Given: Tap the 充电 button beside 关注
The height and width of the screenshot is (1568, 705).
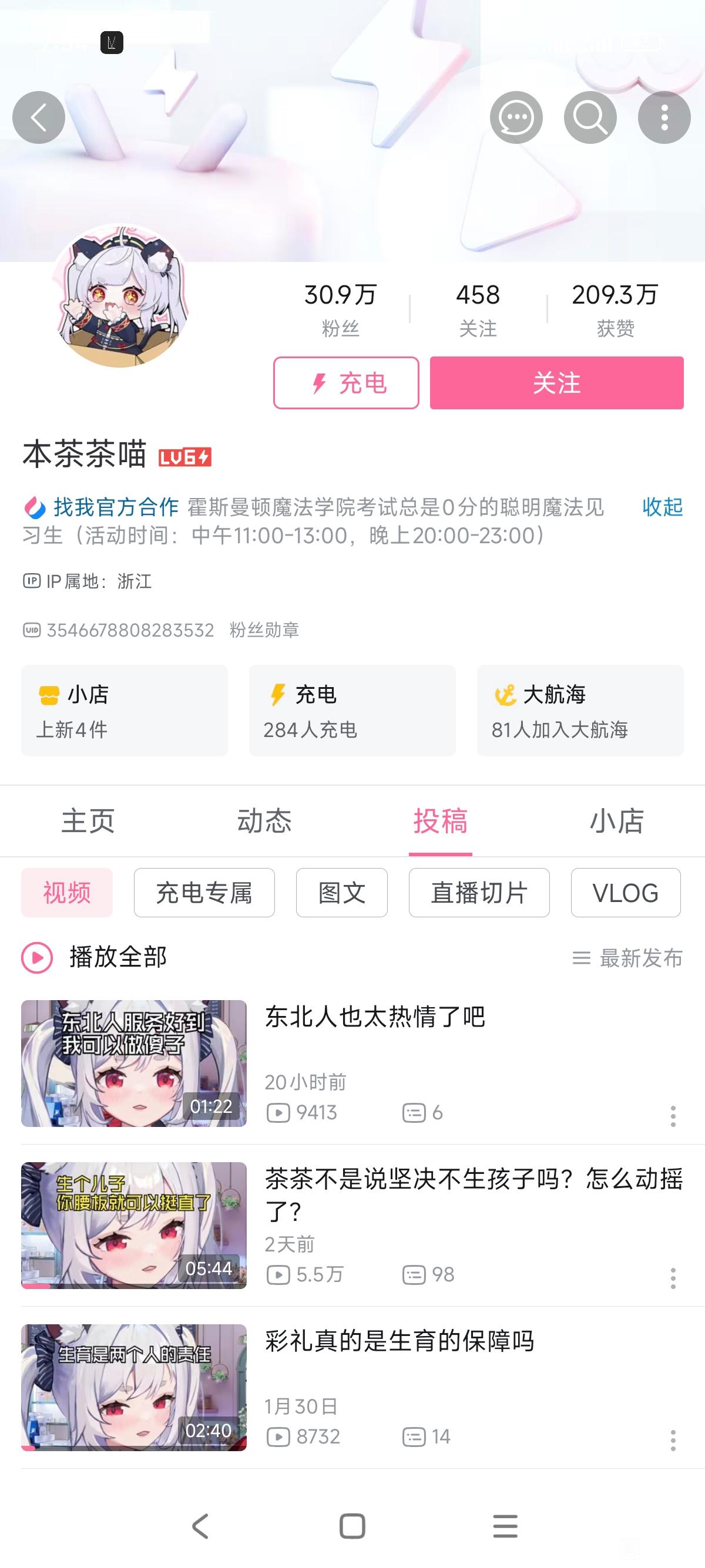Looking at the screenshot, I should pyautogui.click(x=346, y=383).
